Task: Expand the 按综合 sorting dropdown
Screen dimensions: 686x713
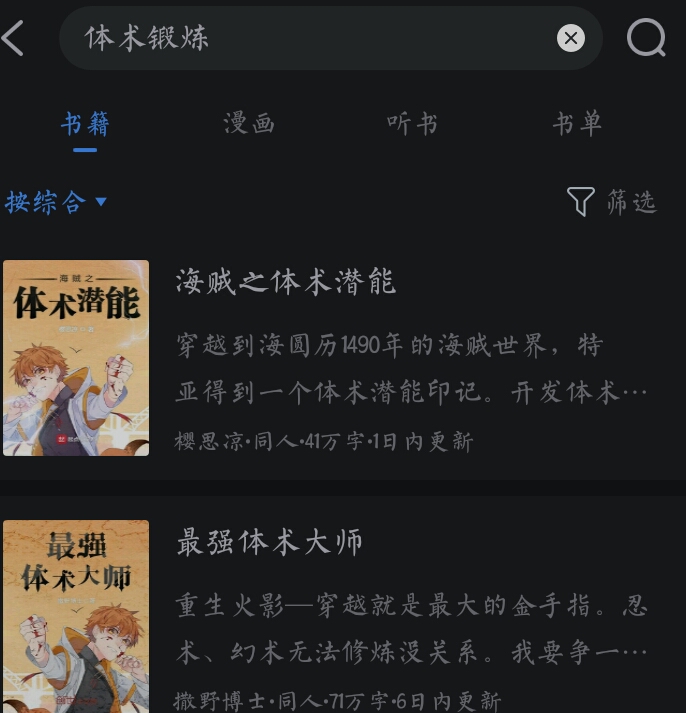Action: pos(56,202)
